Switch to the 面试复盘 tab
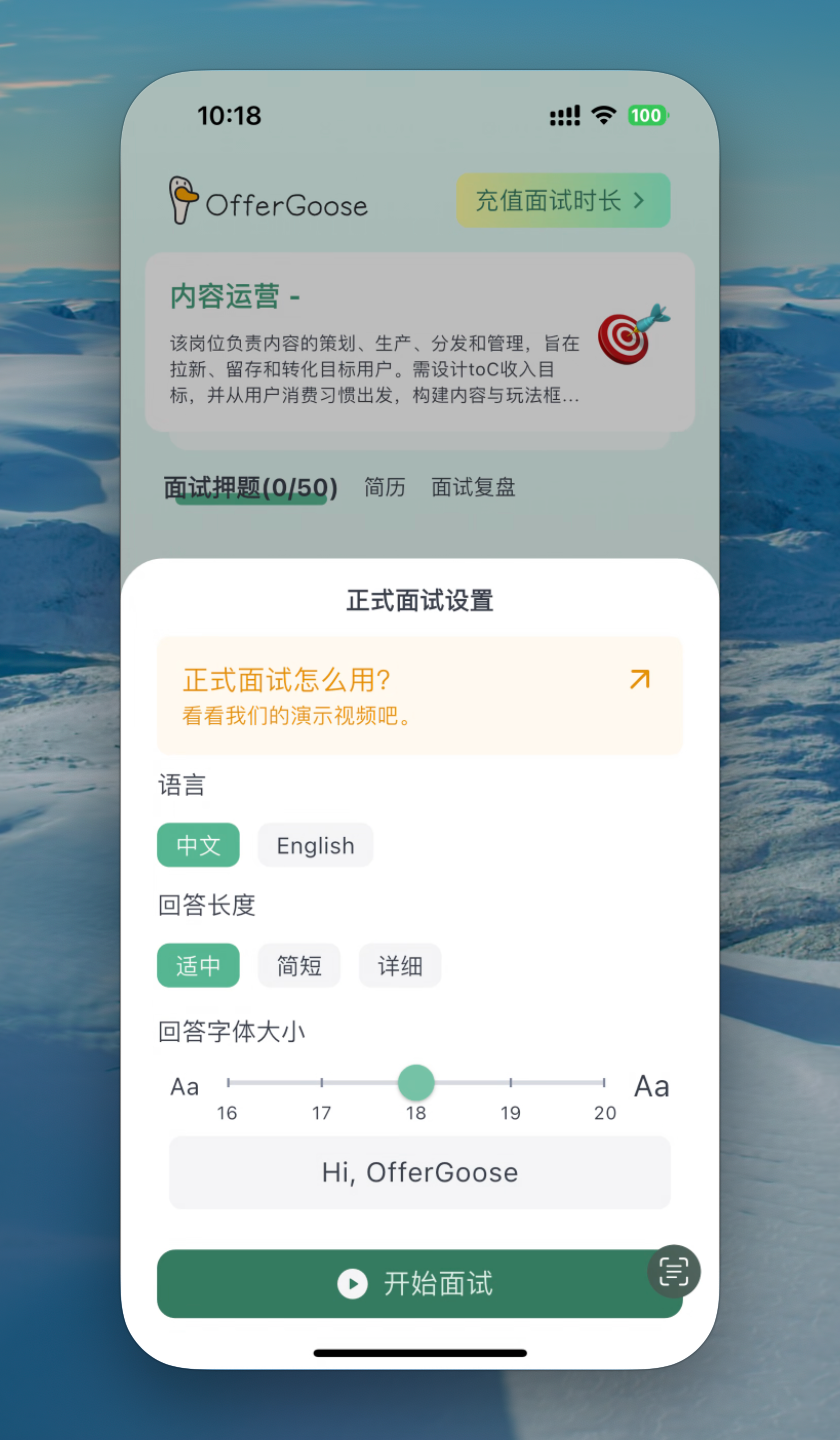The width and height of the screenshot is (840, 1440). click(x=473, y=488)
